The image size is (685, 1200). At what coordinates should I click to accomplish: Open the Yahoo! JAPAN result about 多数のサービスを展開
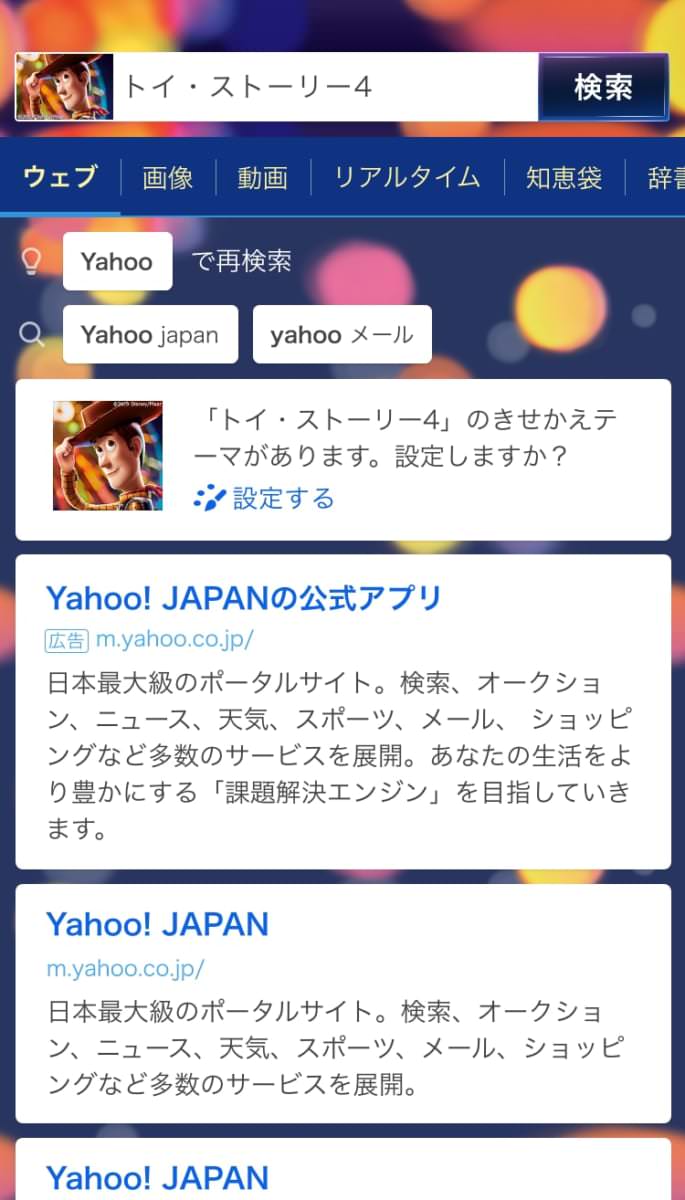pyautogui.click(x=158, y=923)
